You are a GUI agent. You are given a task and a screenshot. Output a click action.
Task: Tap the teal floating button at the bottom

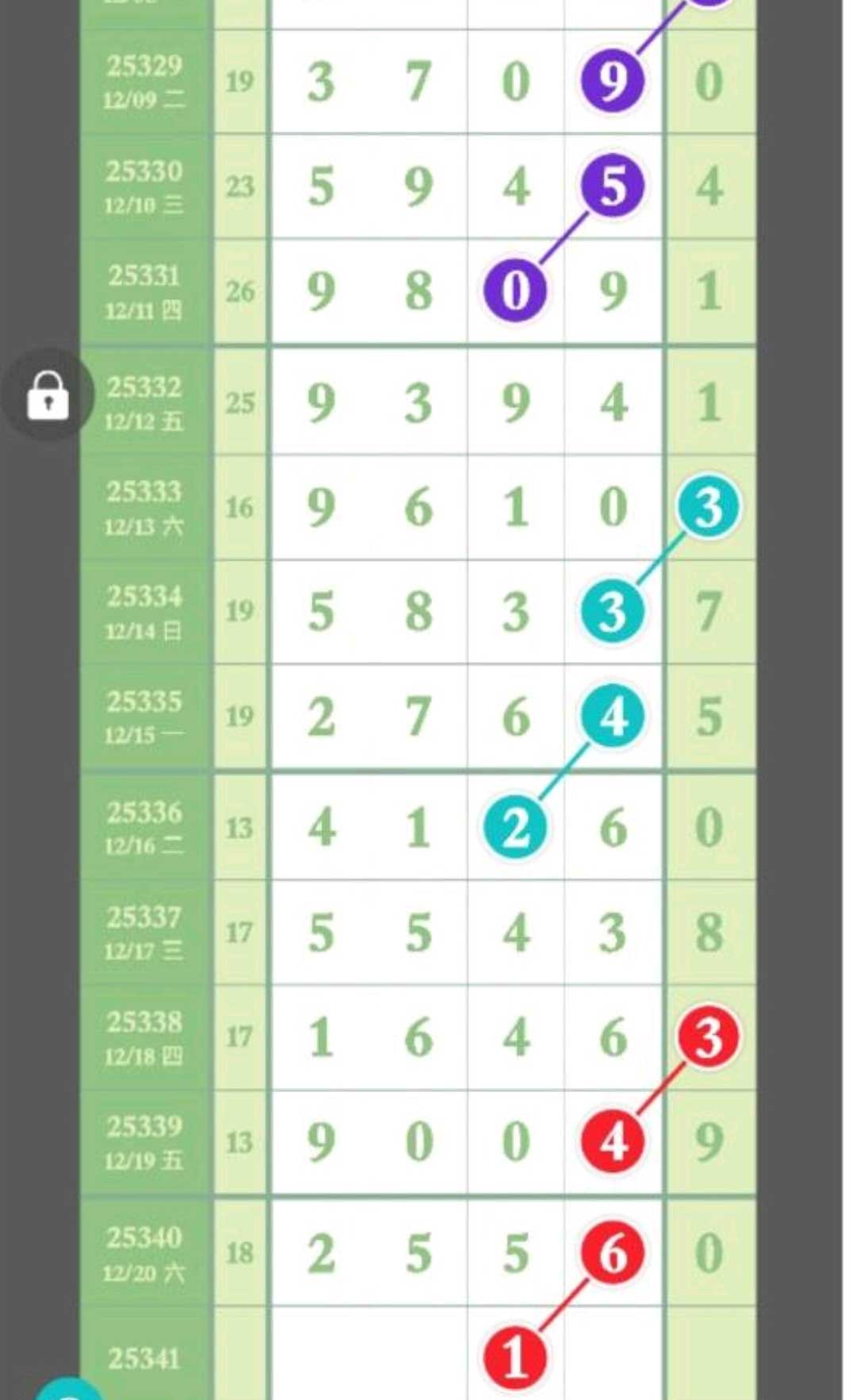pyautogui.click(x=70, y=1389)
